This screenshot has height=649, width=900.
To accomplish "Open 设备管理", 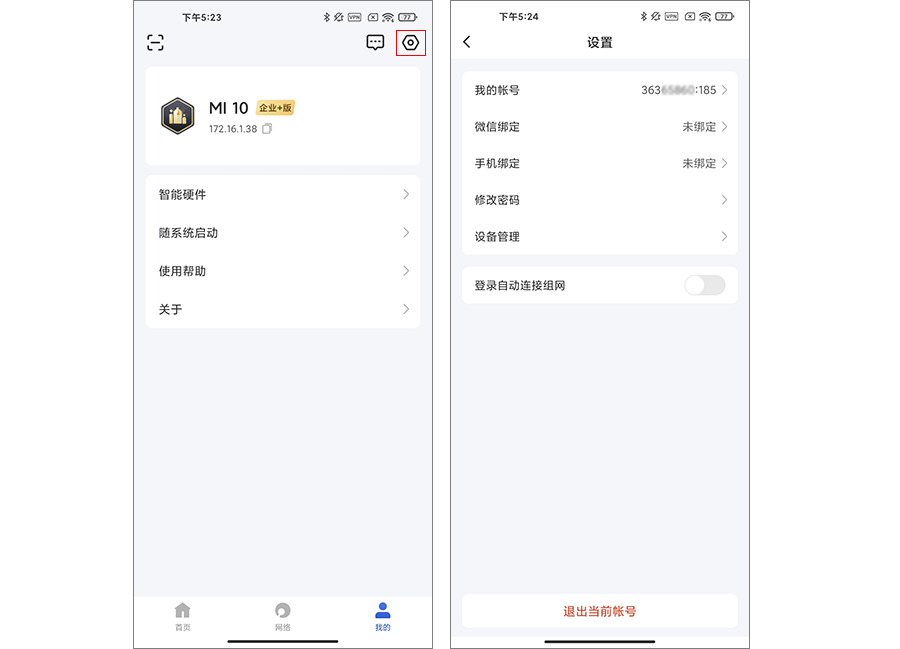I will pos(599,237).
